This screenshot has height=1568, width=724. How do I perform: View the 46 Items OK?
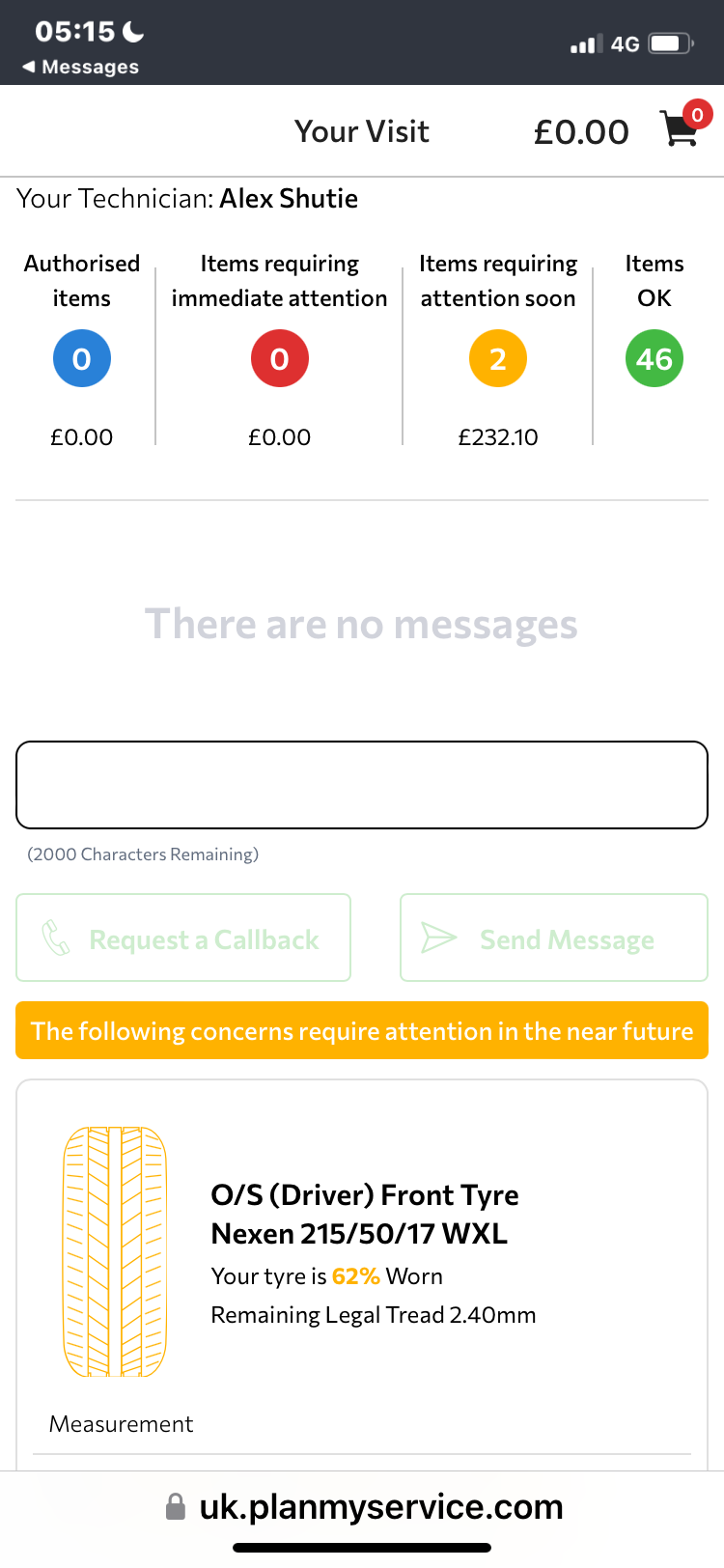654,358
